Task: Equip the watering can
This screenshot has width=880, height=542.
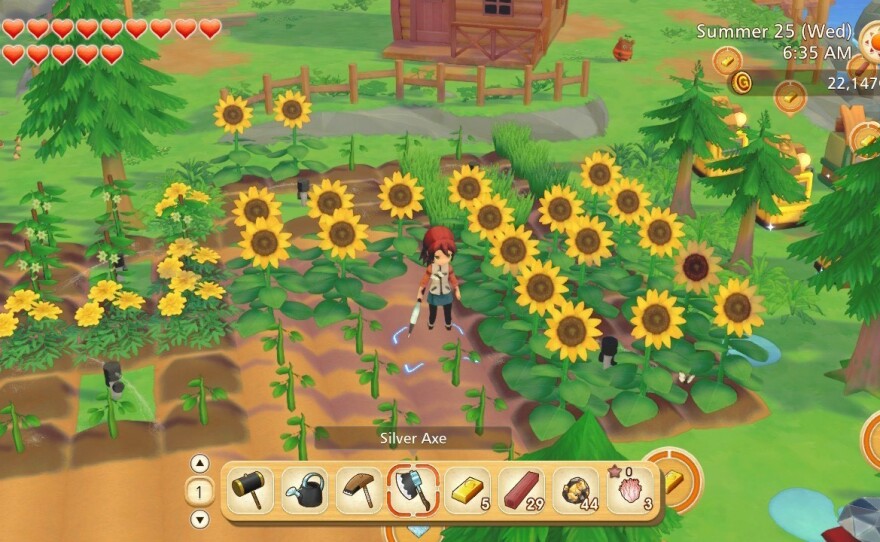Action: 305,490
